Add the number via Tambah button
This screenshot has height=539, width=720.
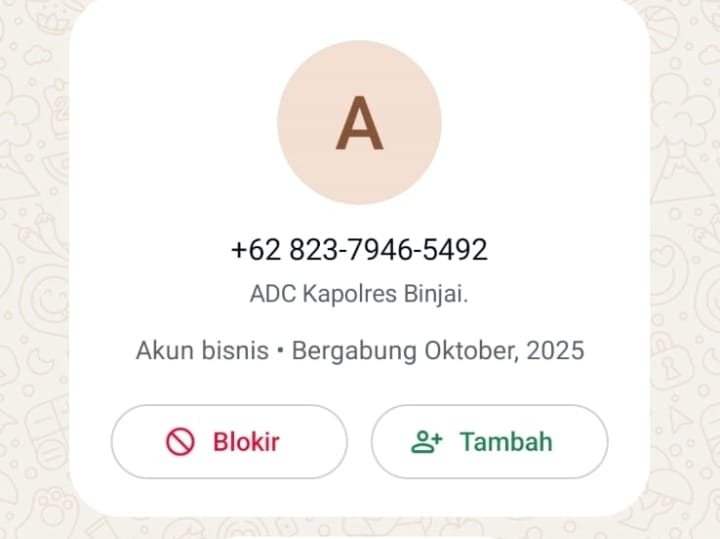click(489, 441)
